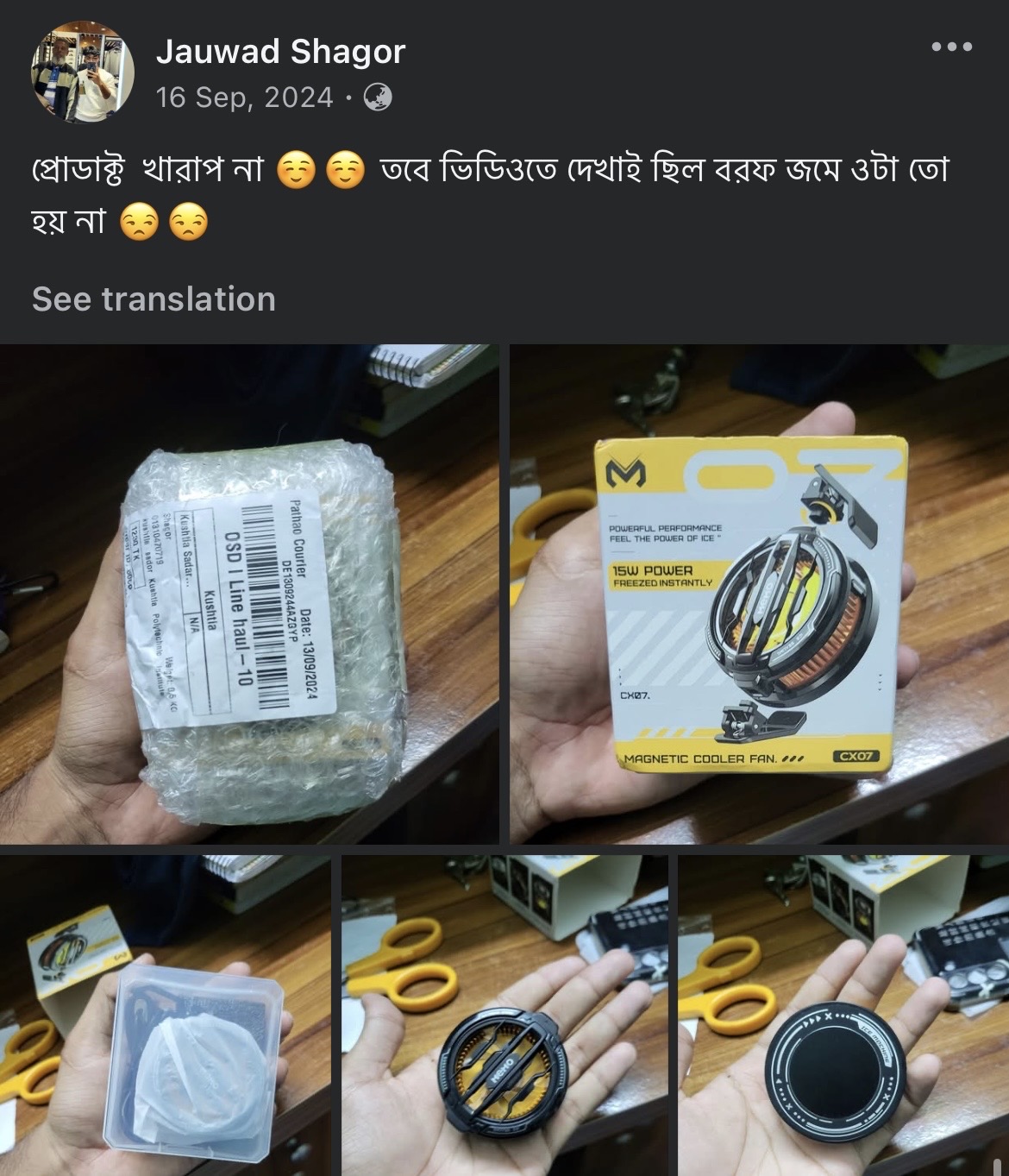1009x1176 pixels.
Task: Open the bubble-wrapped parcel photo
Action: 249,594
